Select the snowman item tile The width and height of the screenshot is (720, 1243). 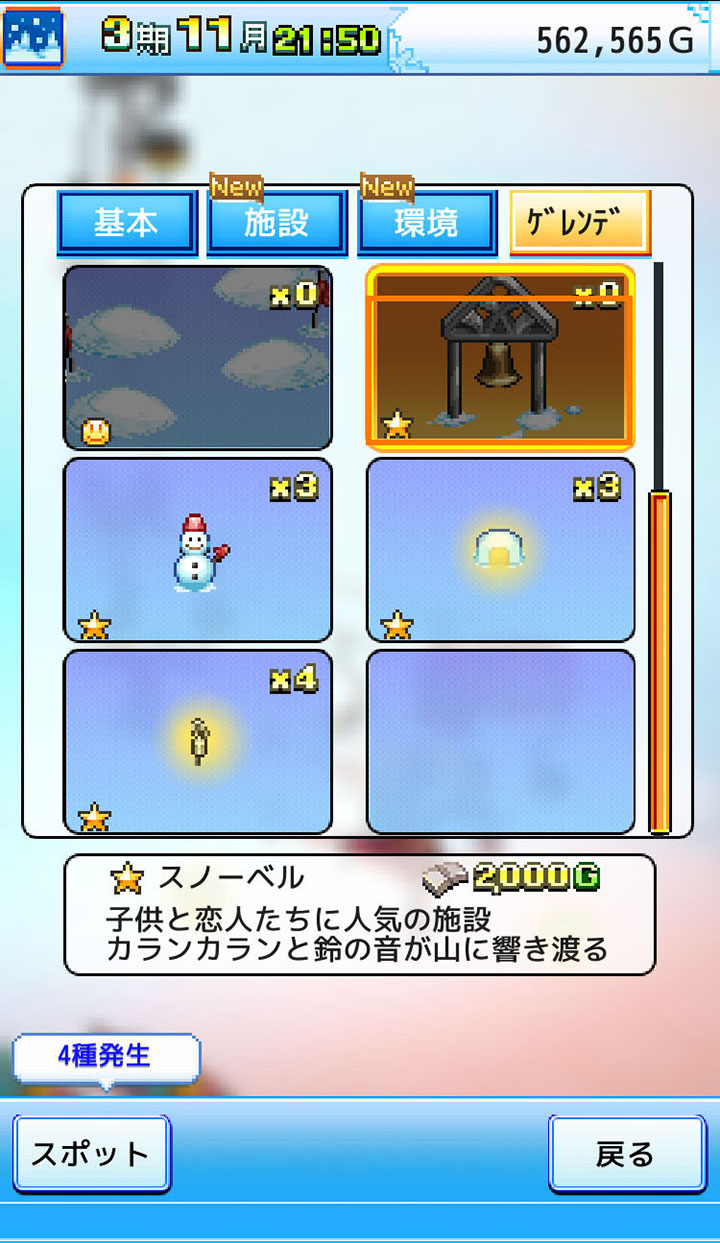coord(197,549)
